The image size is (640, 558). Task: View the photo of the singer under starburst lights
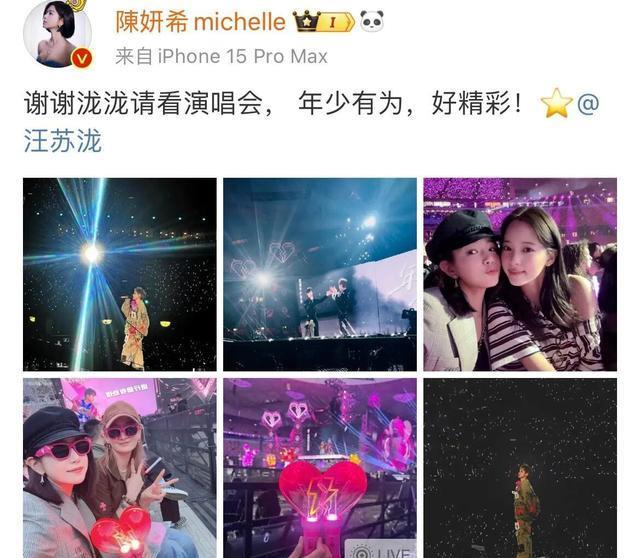click(119, 274)
